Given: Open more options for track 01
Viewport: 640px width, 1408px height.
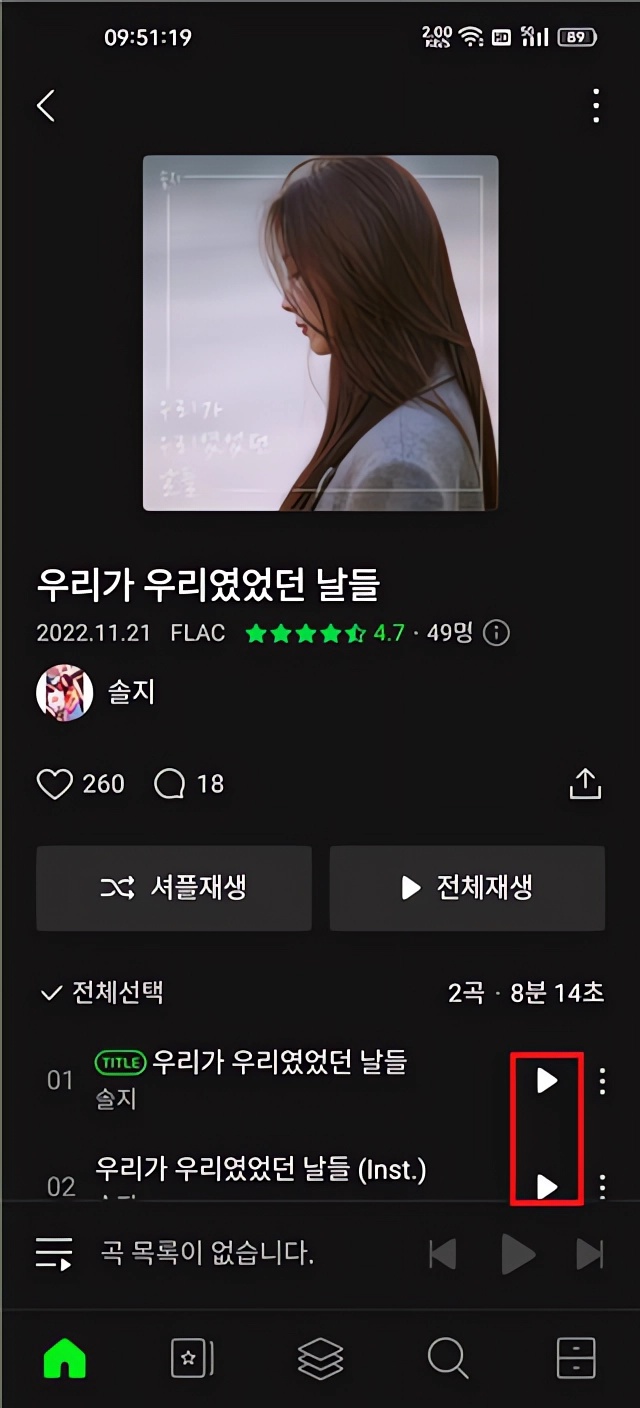Looking at the screenshot, I should [602, 1080].
